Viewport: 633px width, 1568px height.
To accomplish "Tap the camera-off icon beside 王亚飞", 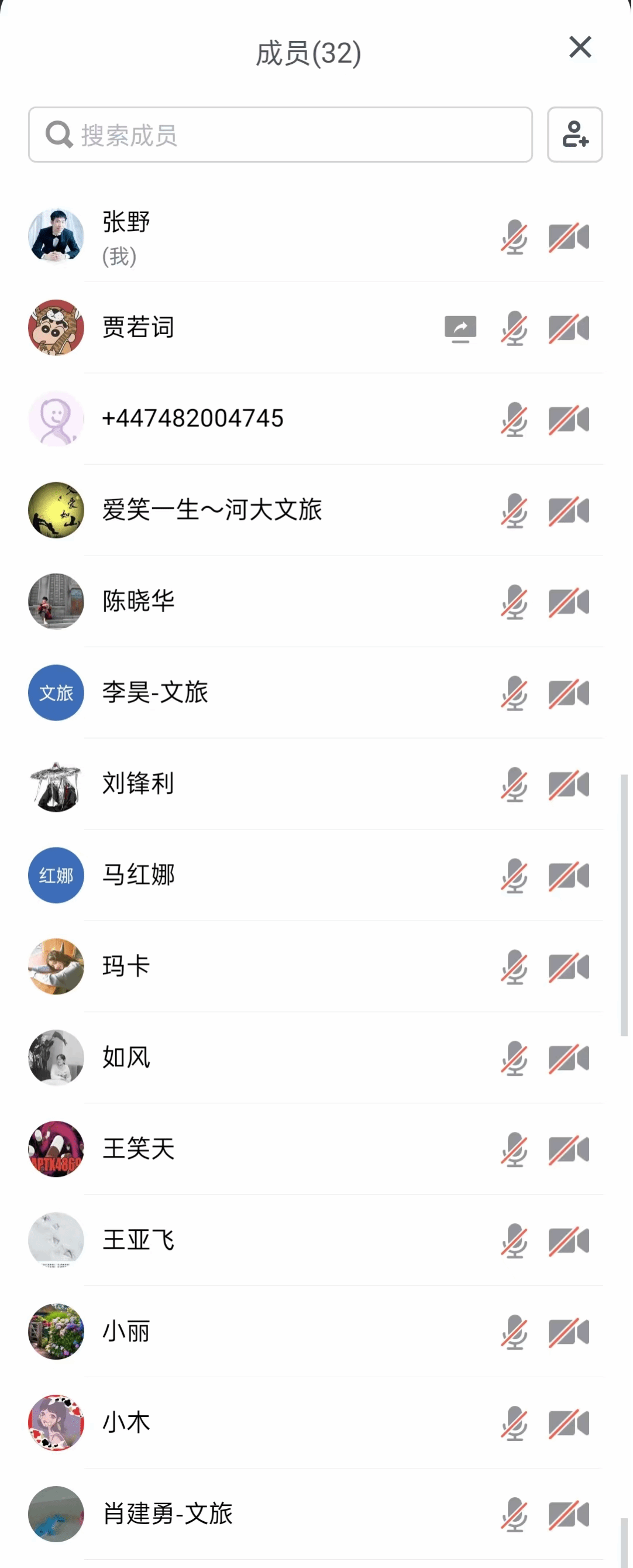I will pos(569,1241).
